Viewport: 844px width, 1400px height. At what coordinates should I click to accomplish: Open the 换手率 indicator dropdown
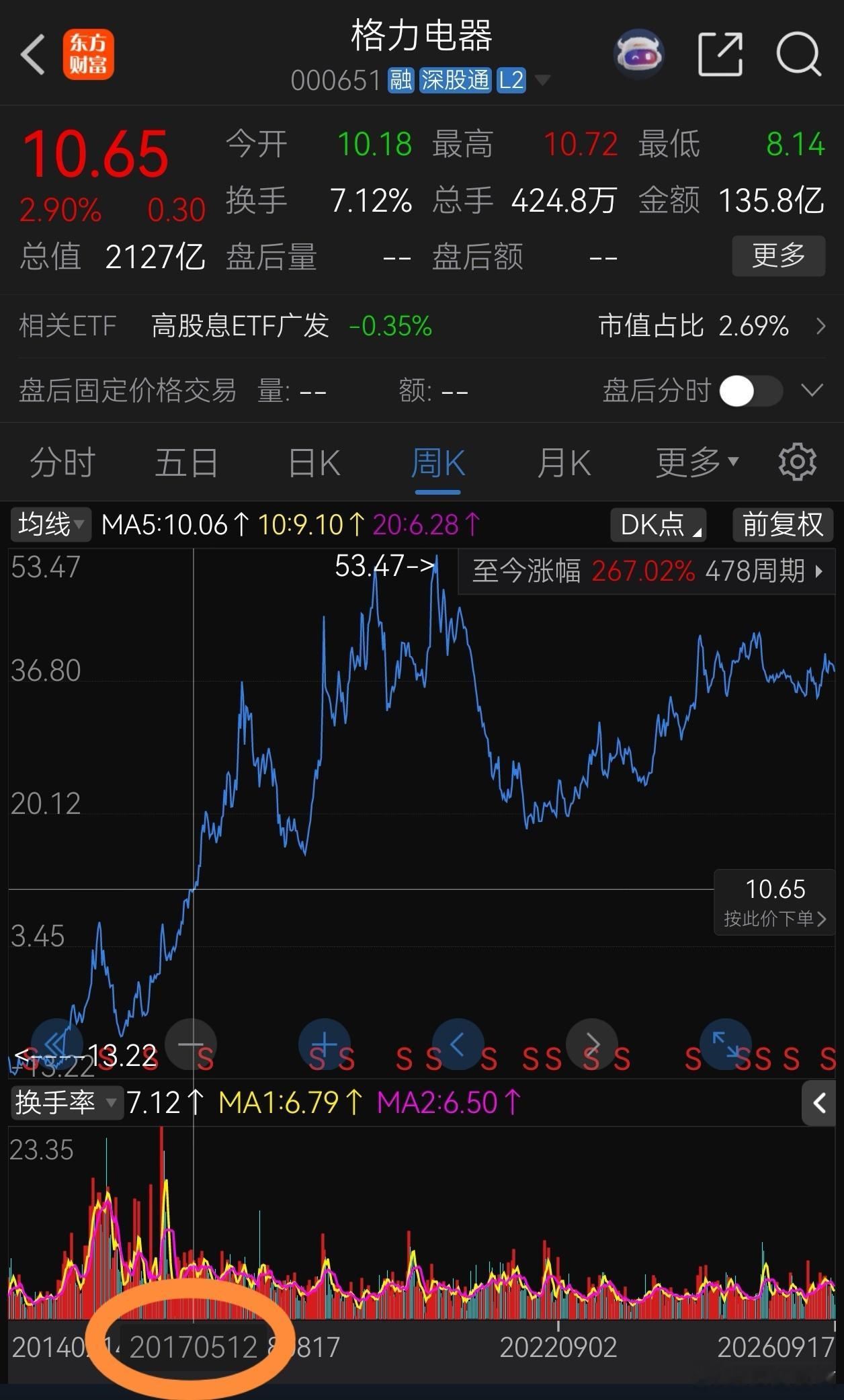coord(67,1102)
